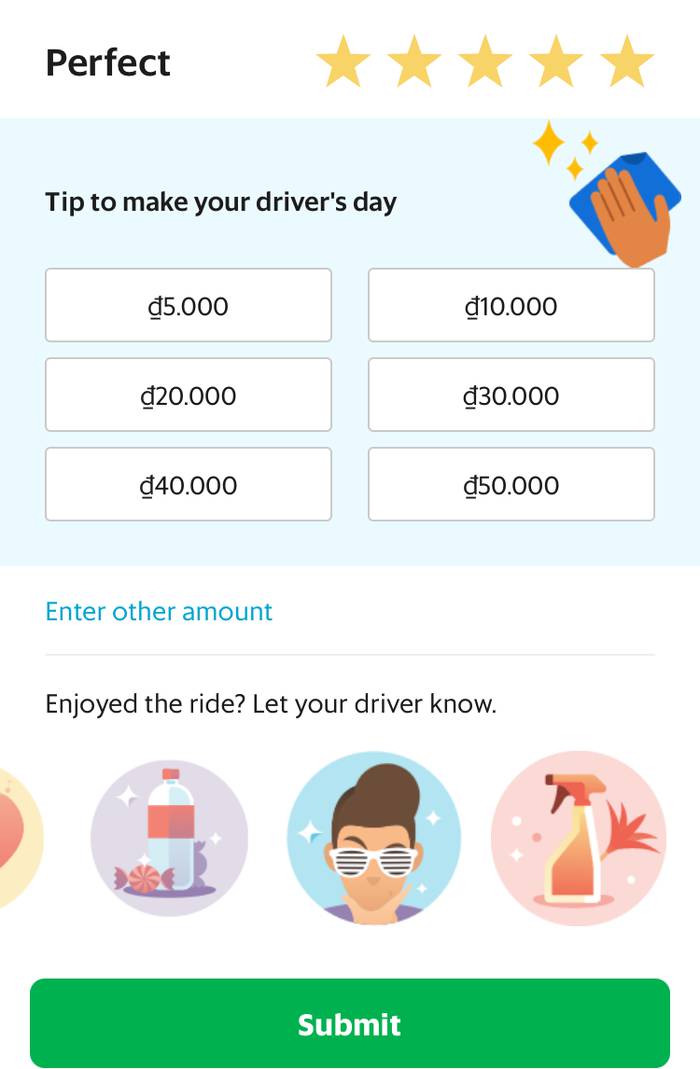Choose the ₫10.000 tip option
The height and width of the screenshot is (1069, 700).
511,305
